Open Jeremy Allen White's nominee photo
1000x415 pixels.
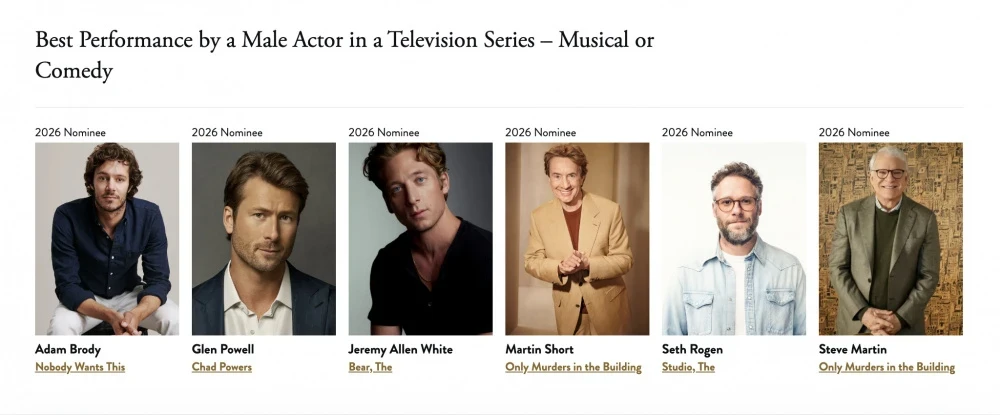420,238
